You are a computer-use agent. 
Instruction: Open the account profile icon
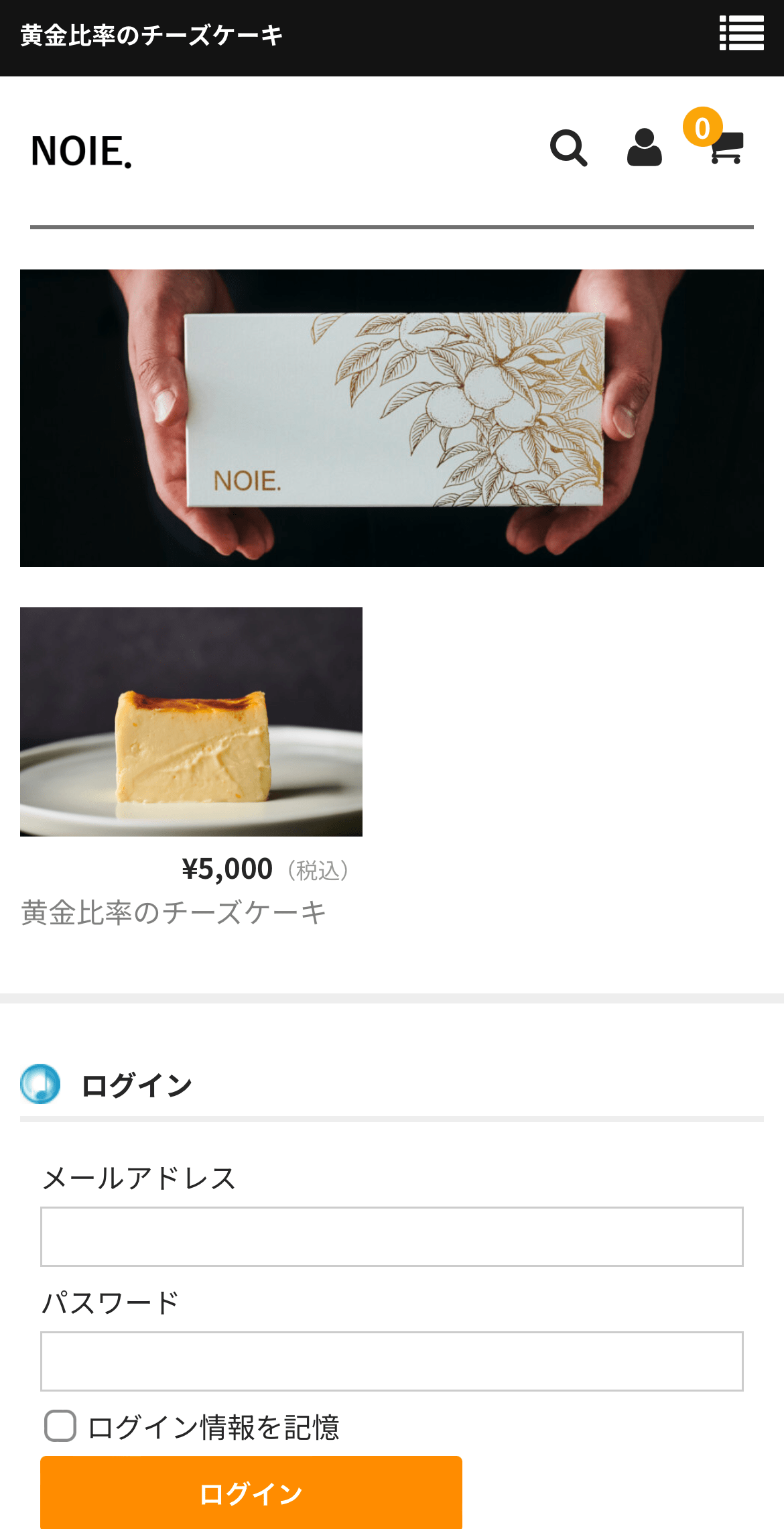pyautogui.click(x=644, y=147)
